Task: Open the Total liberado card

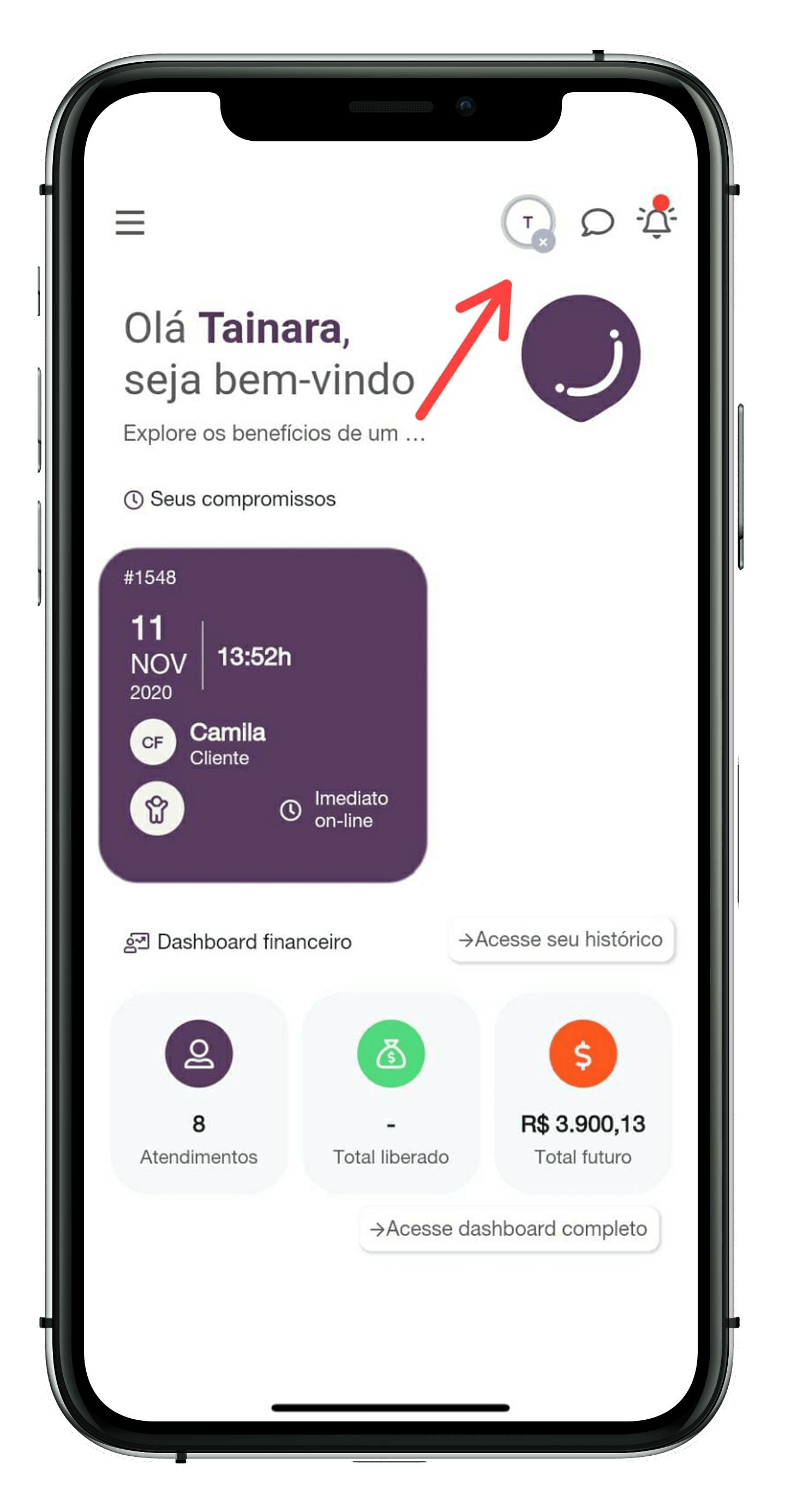Action: click(x=391, y=1093)
